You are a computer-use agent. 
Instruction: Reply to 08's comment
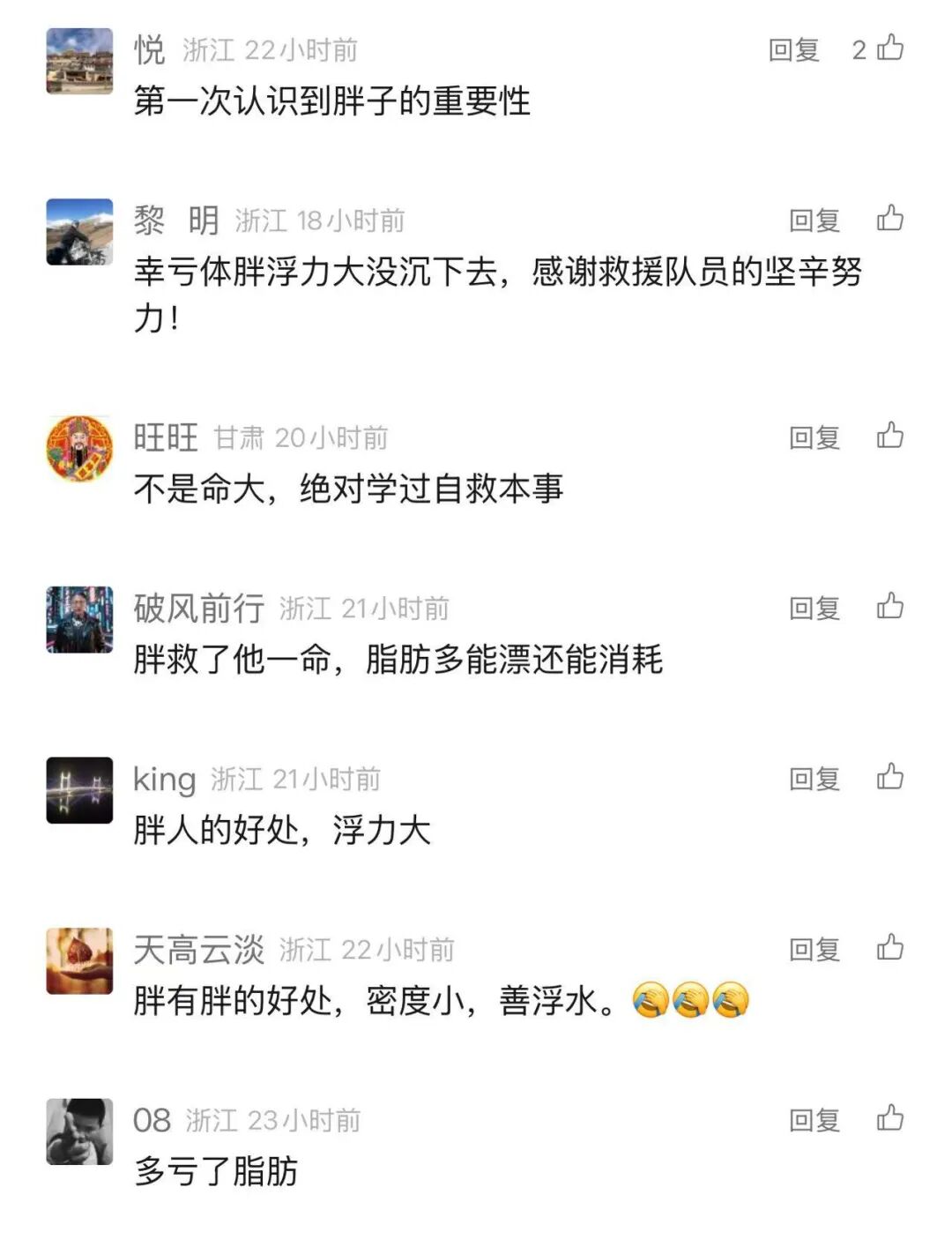(x=814, y=1121)
